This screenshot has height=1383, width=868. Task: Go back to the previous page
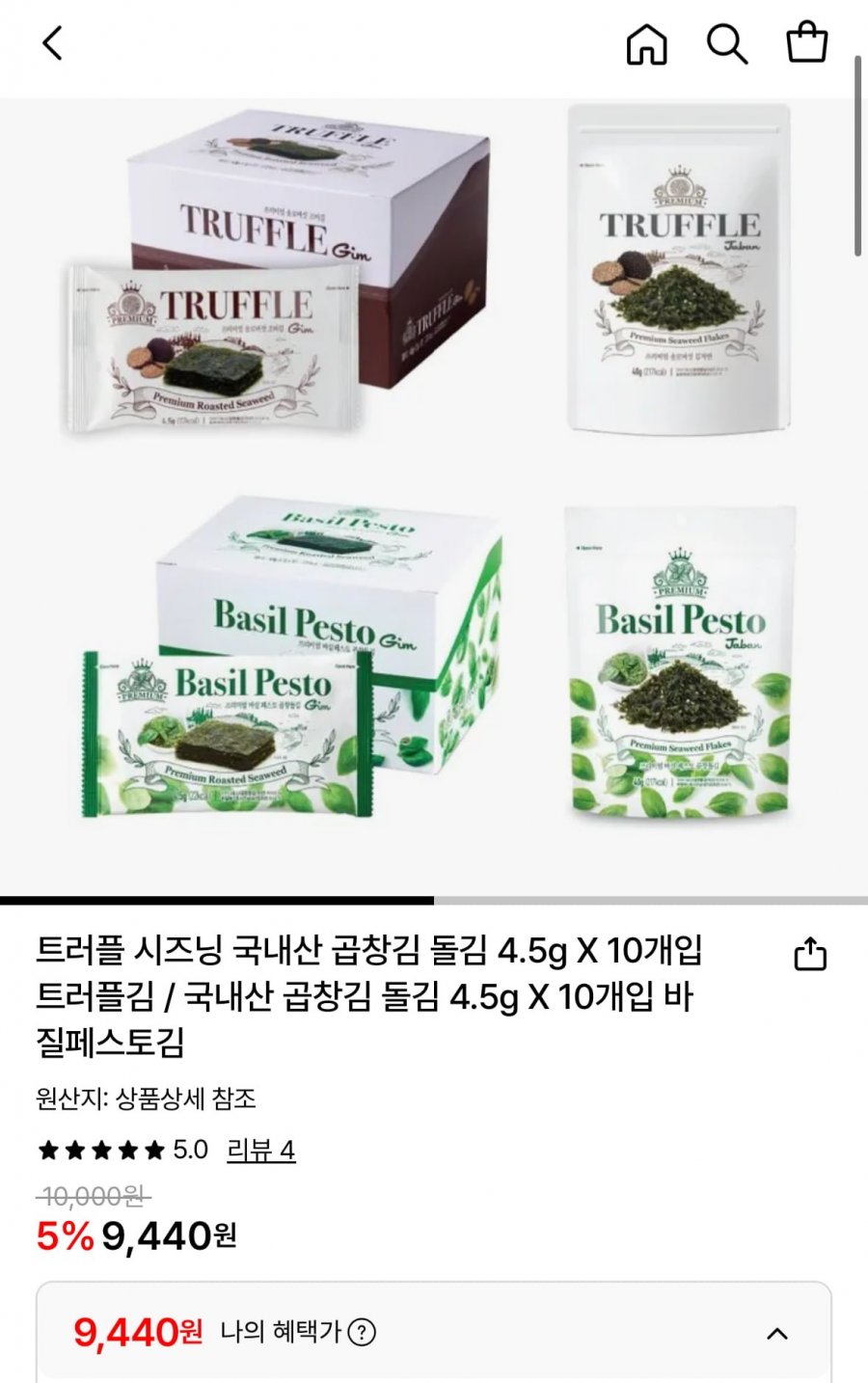[53, 43]
